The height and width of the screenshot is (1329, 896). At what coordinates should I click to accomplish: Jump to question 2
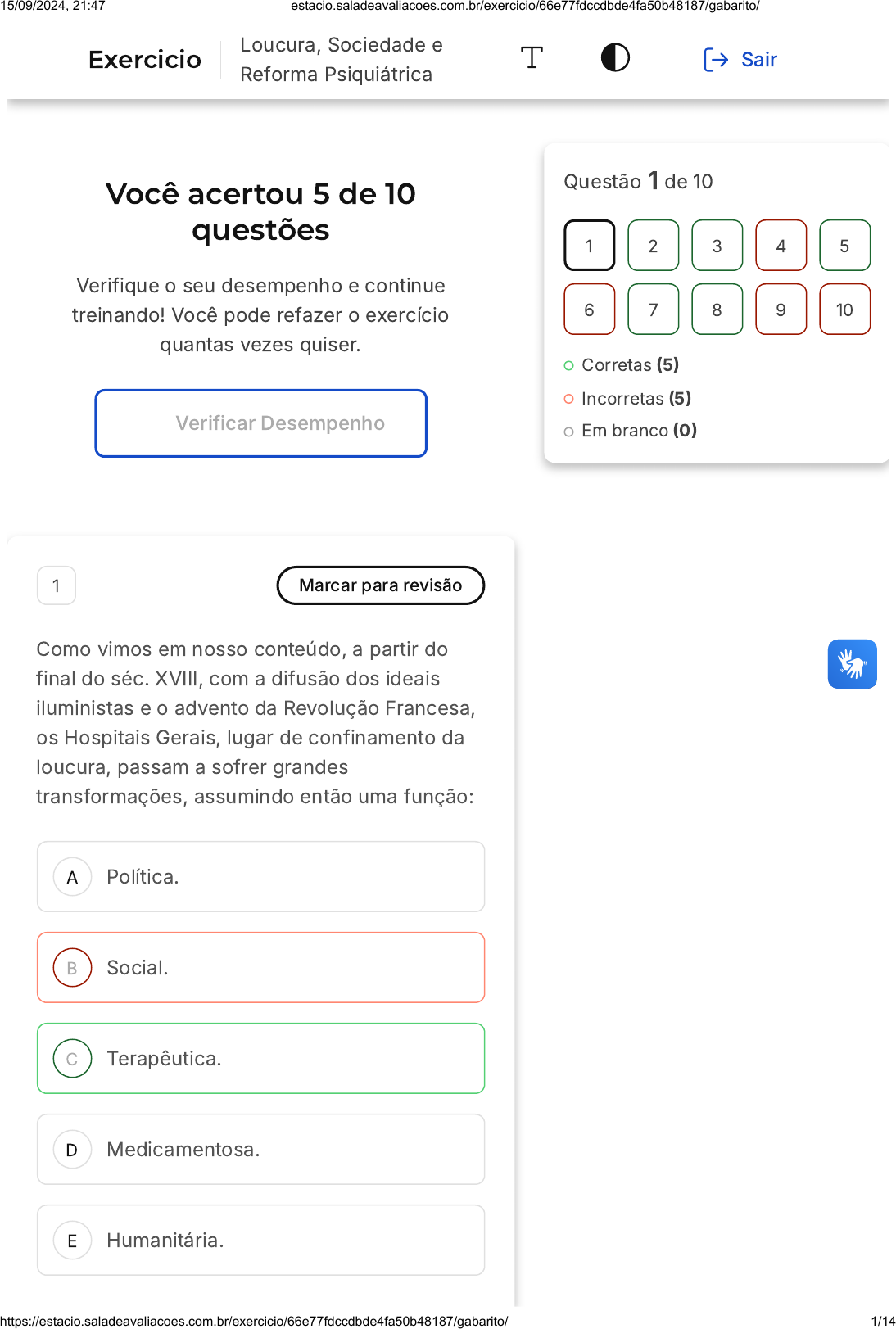tap(653, 246)
